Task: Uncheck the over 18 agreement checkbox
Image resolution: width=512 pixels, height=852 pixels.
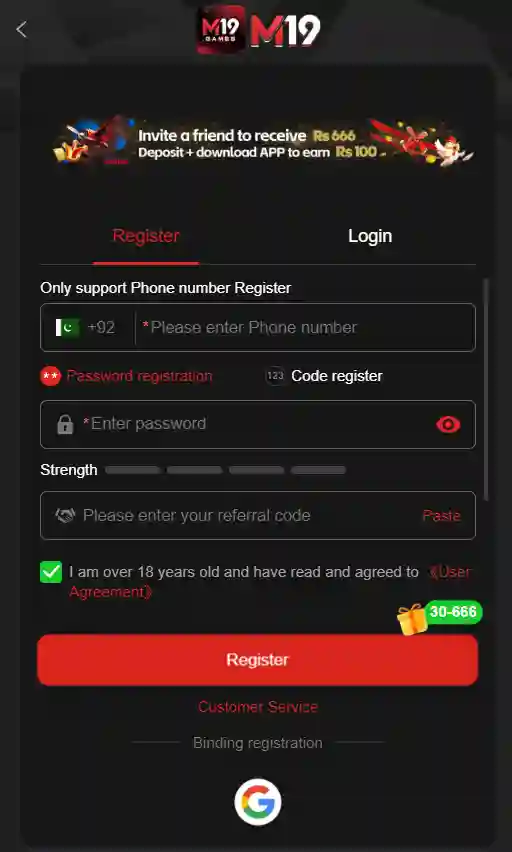Action: 51,572
